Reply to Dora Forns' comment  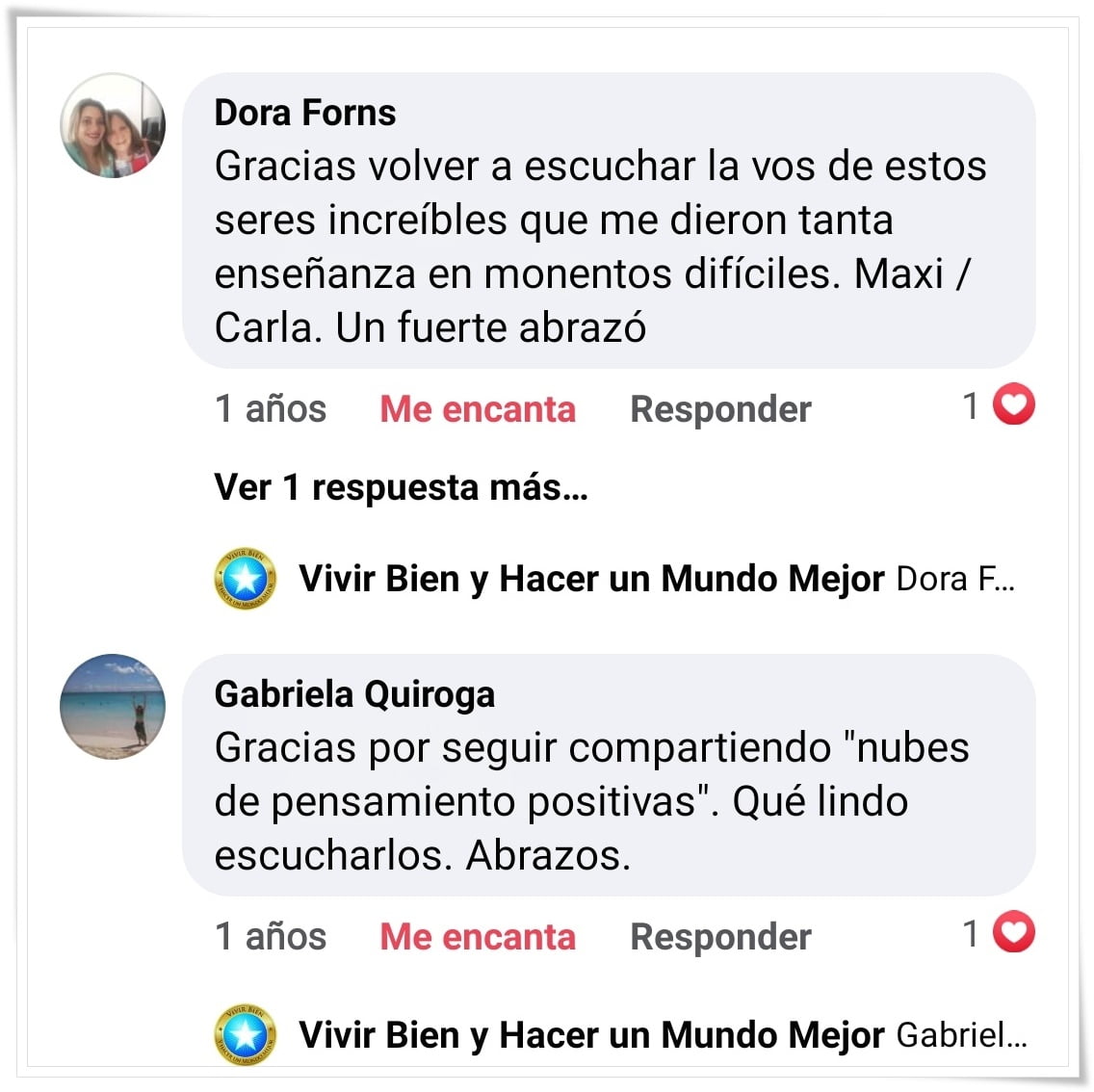(x=719, y=409)
